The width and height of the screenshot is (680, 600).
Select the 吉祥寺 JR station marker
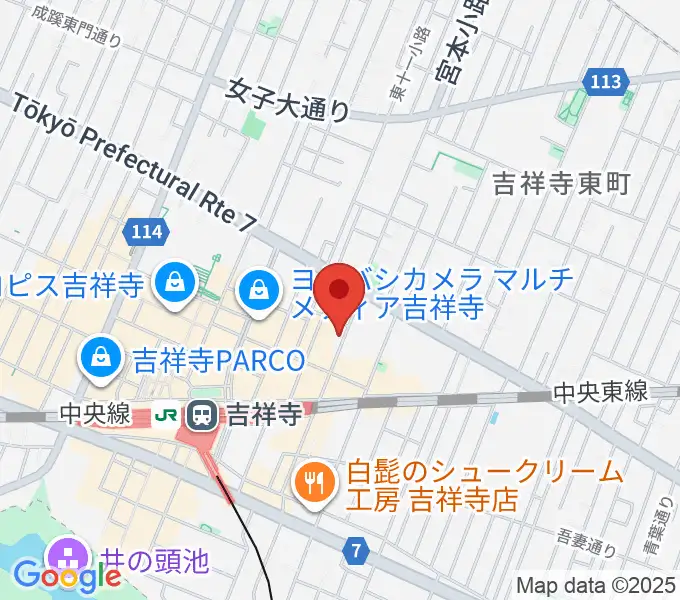203,412
